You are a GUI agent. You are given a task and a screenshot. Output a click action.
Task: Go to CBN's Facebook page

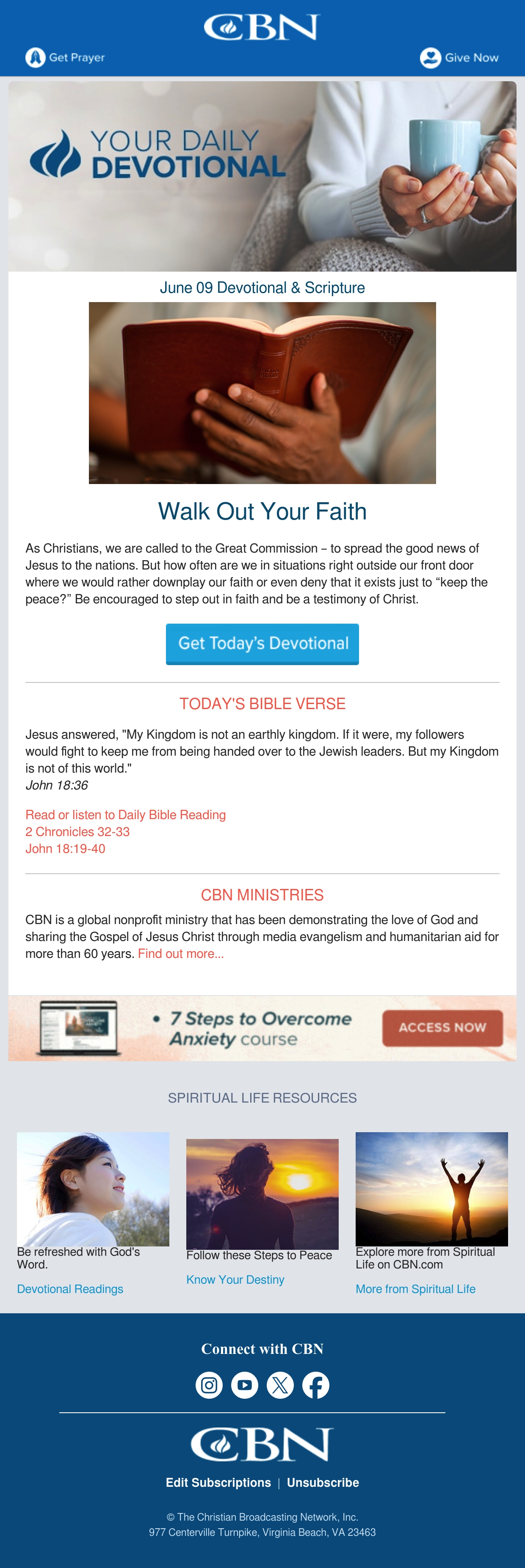[x=316, y=1385]
